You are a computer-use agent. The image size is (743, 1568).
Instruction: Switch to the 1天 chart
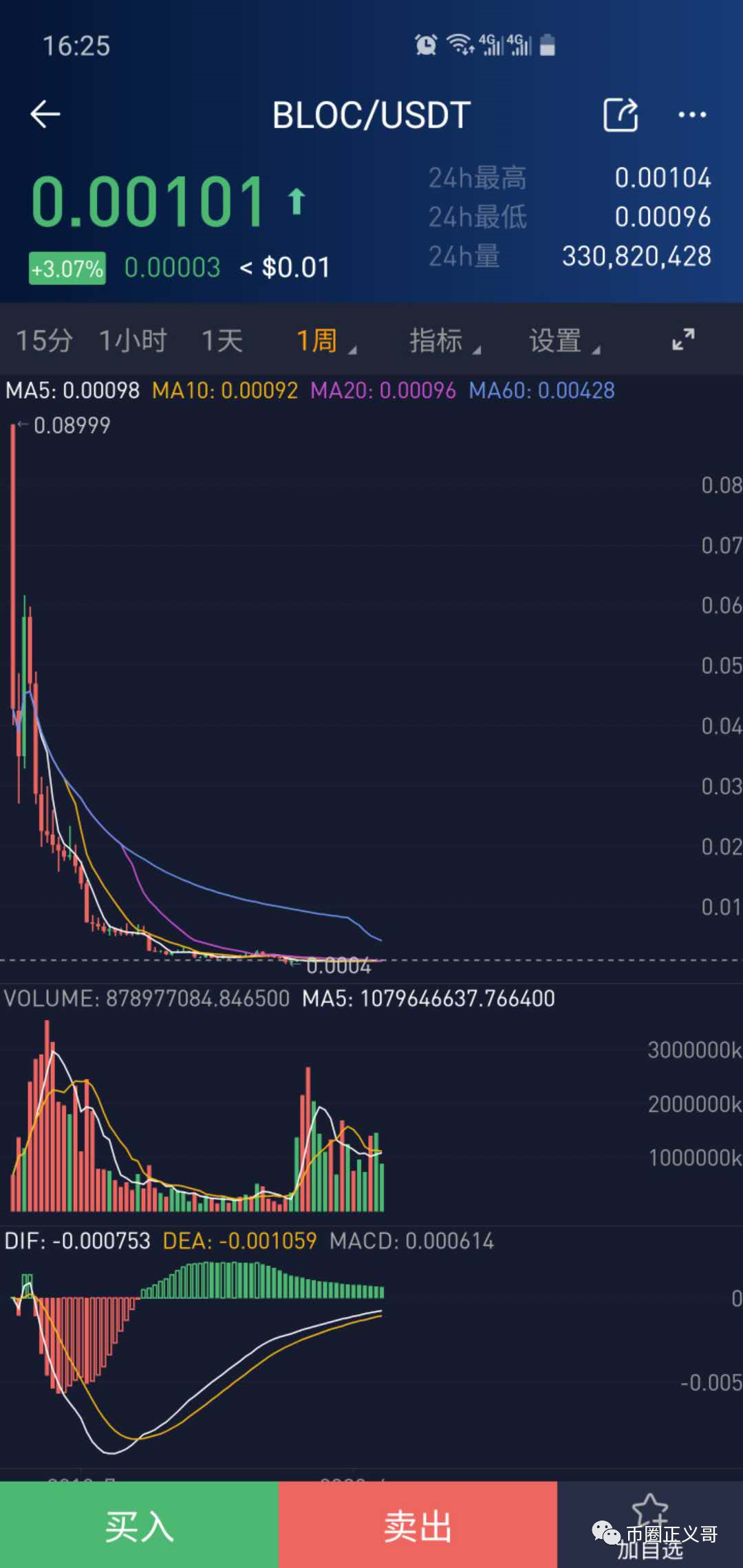222,340
